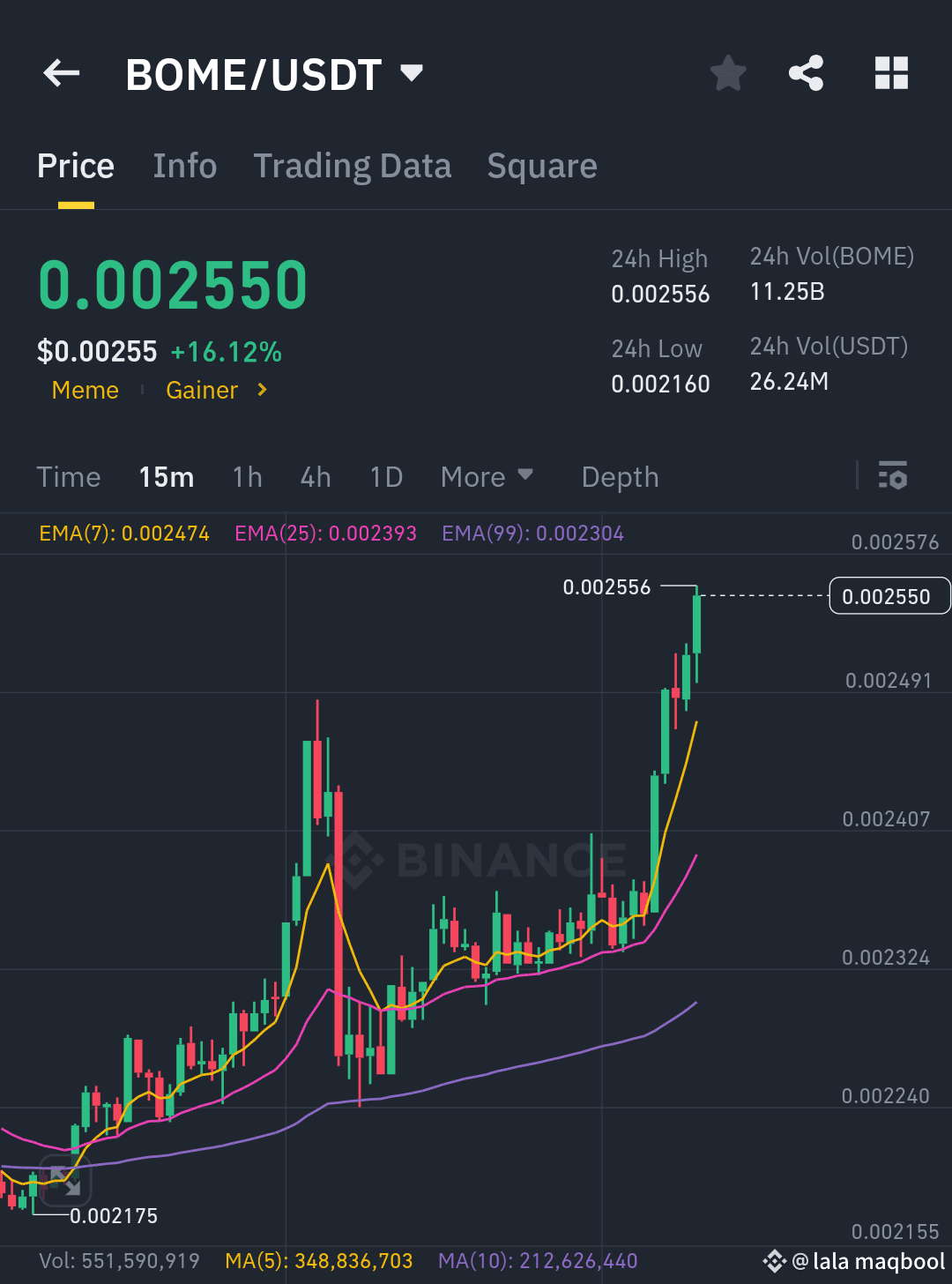Image resolution: width=952 pixels, height=1284 pixels.
Task: Open the trading layout grid menu
Action: tap(891, 73)
